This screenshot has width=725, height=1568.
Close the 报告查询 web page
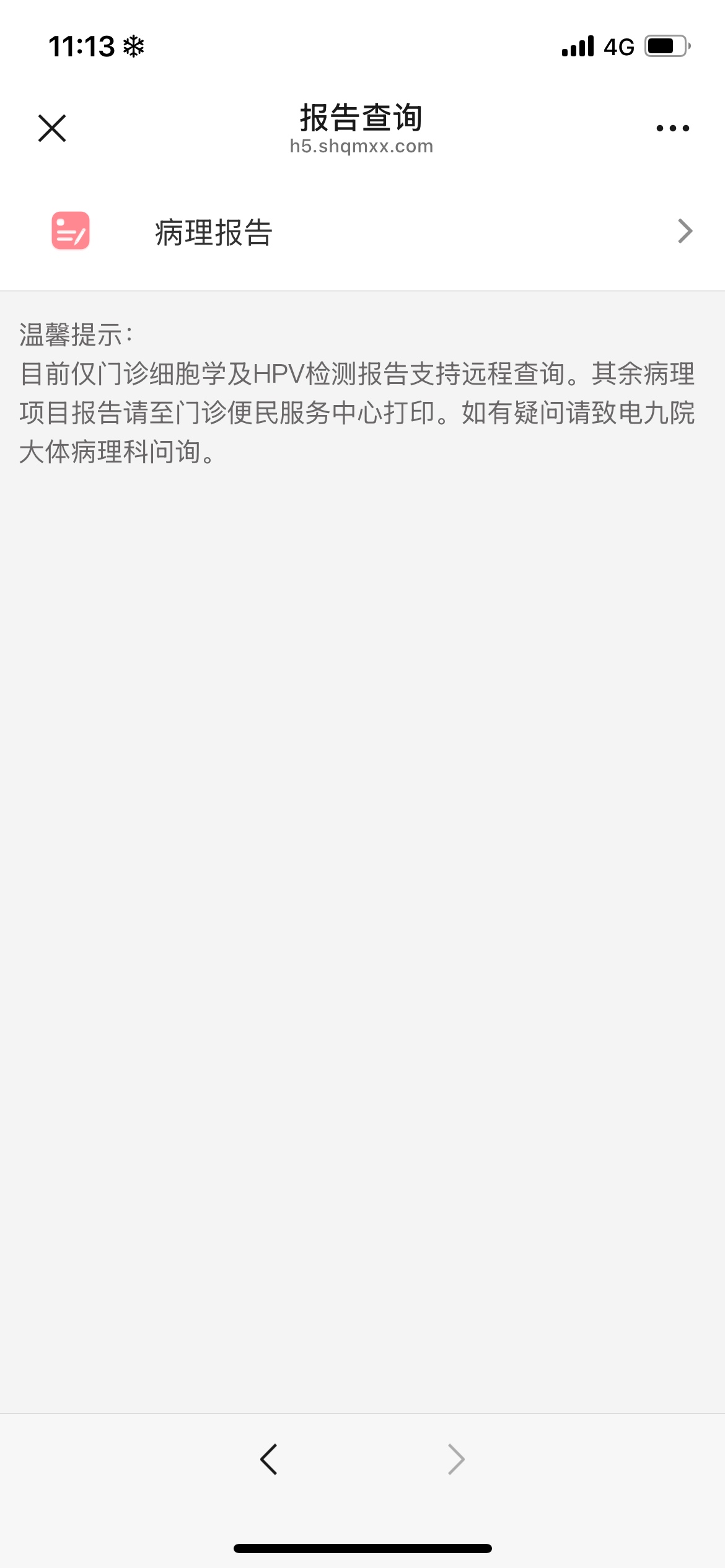(x=52, y=128)
